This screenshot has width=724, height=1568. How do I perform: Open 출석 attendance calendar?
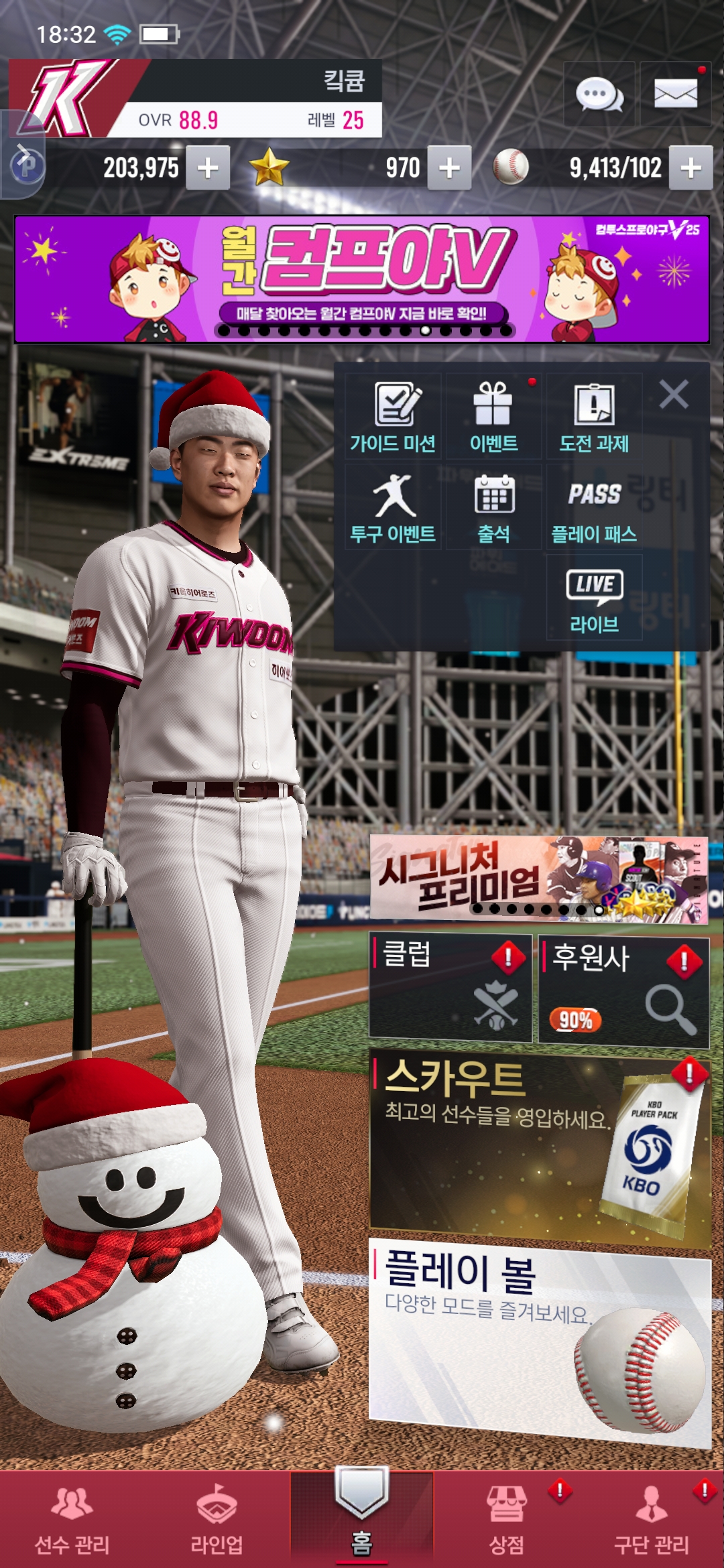click(x=493, y=507)
